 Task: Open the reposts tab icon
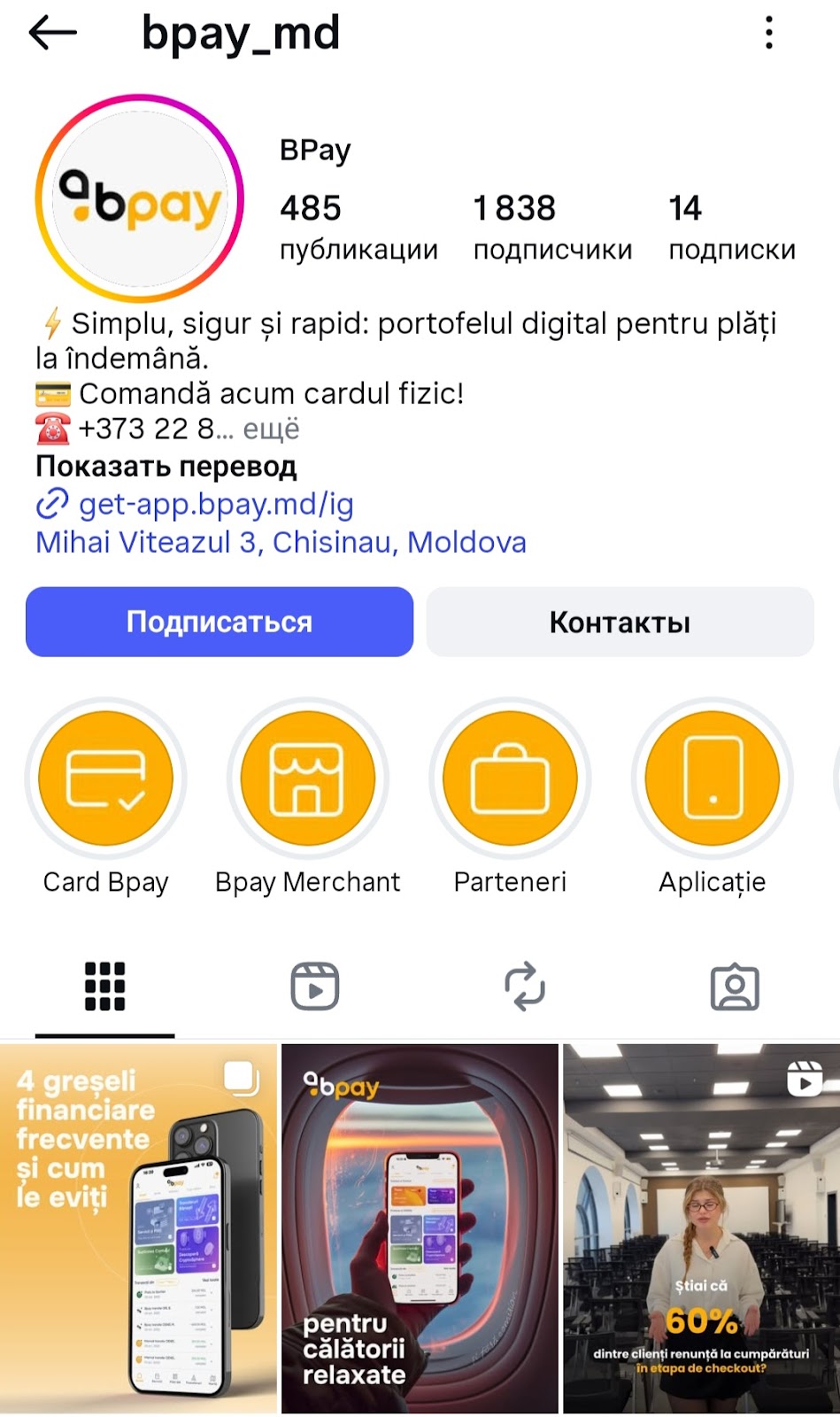[x=526, y=986]
